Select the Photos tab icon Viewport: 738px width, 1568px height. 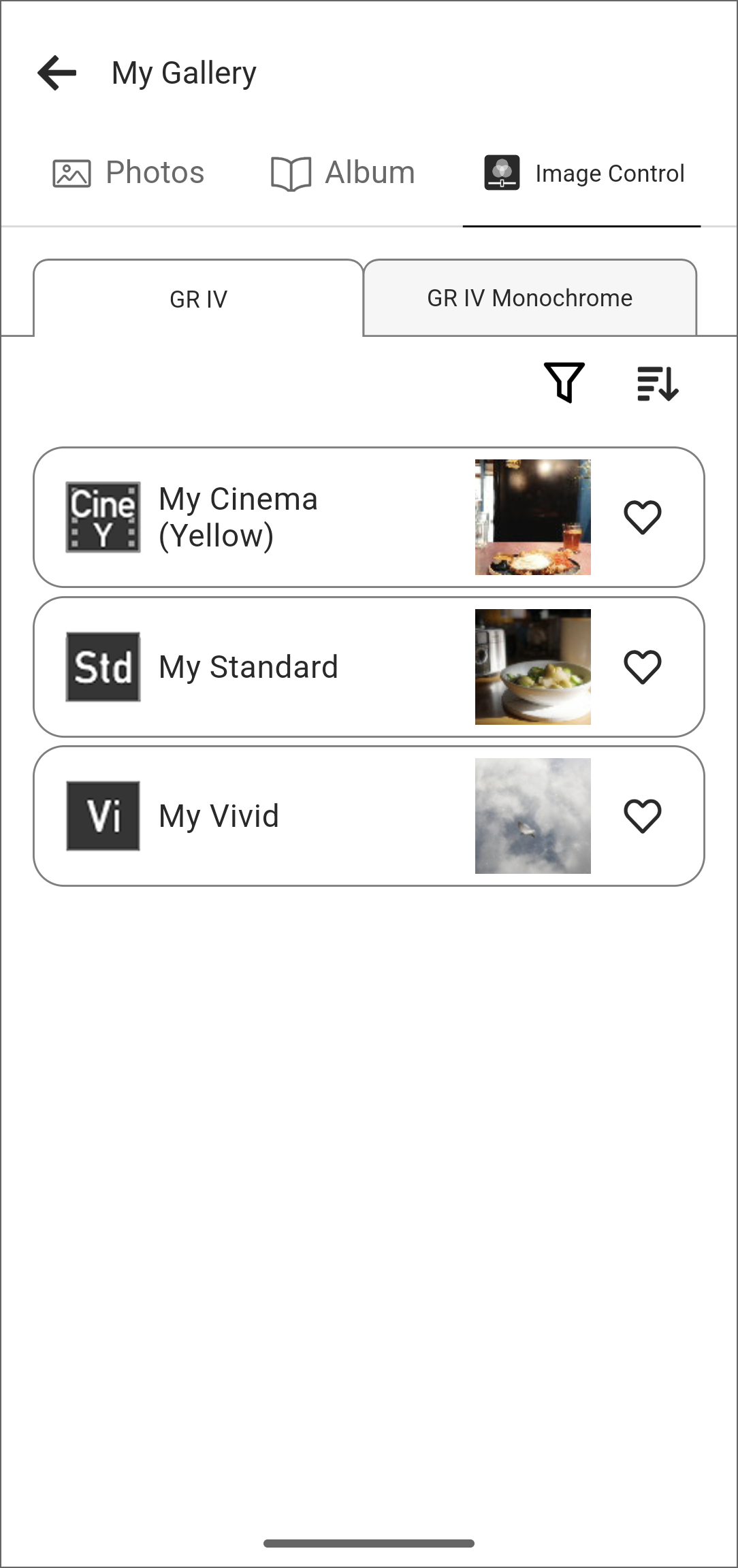71,172
